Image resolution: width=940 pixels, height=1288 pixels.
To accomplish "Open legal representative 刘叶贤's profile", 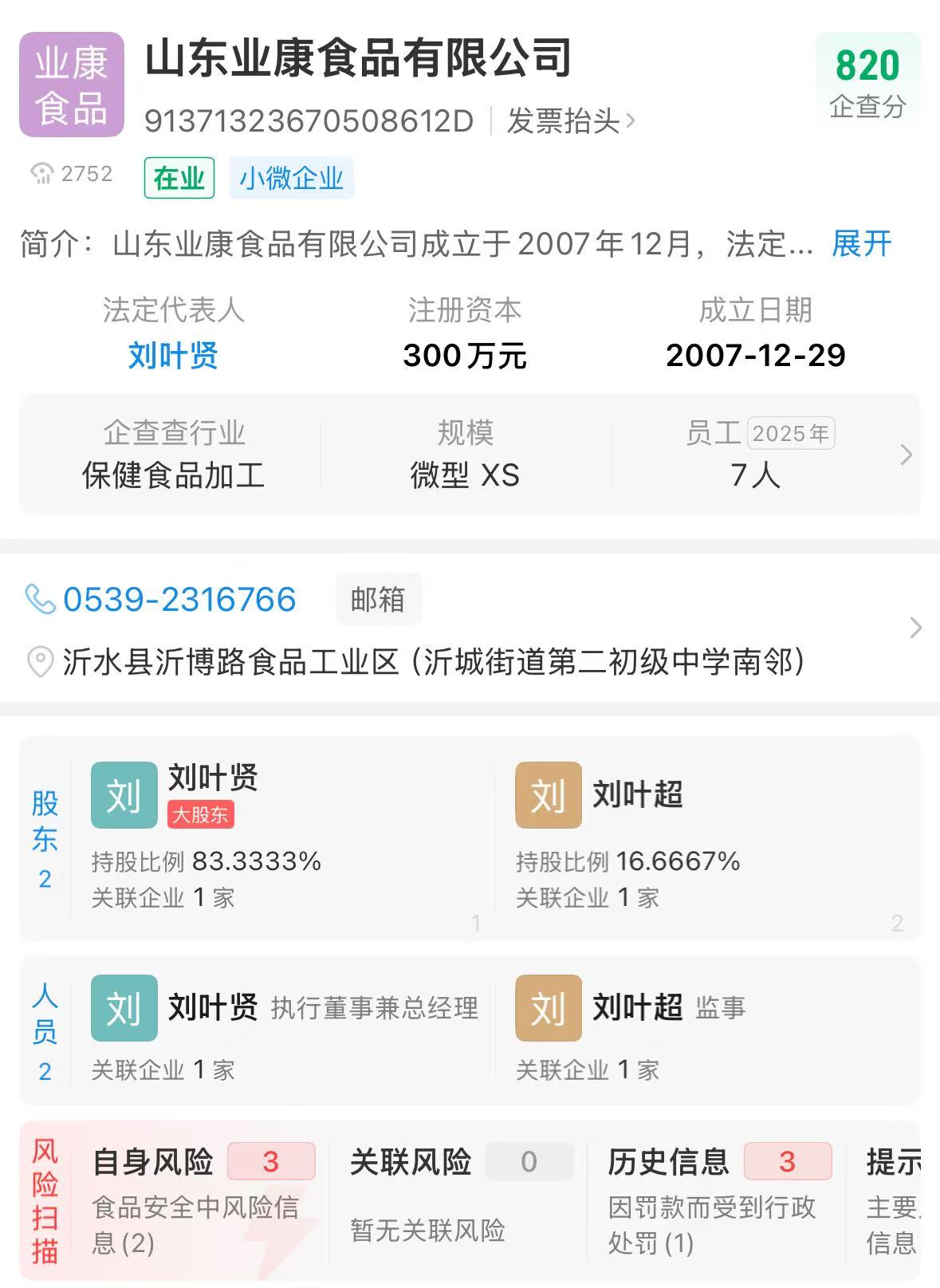I will pyautogui.click(x=173, y=355).
